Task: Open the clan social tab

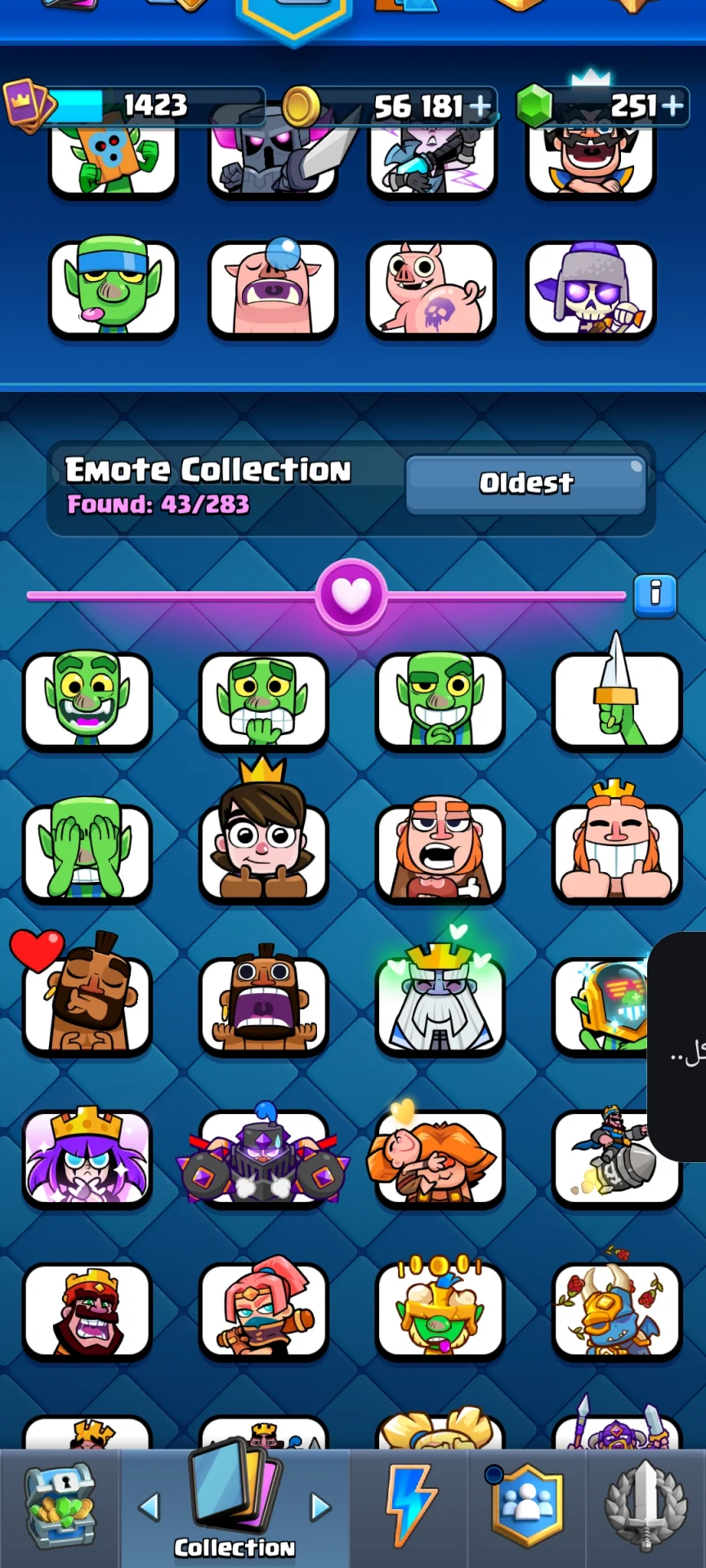Action: pyautogui.click(x=527, y=1508)
